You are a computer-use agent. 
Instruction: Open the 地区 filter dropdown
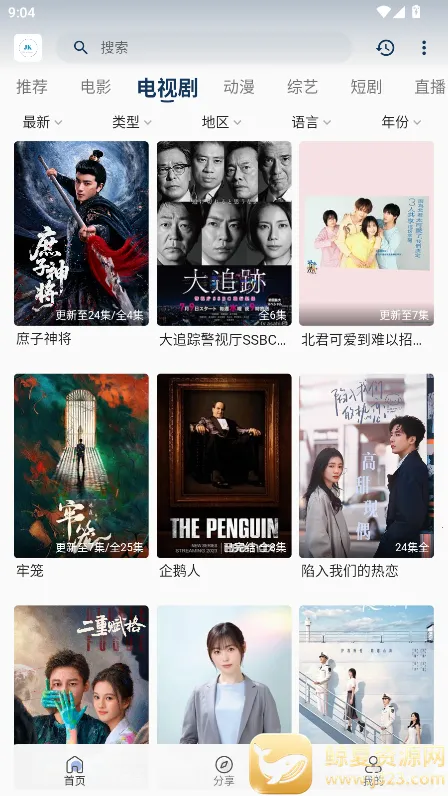click(221, 122)
